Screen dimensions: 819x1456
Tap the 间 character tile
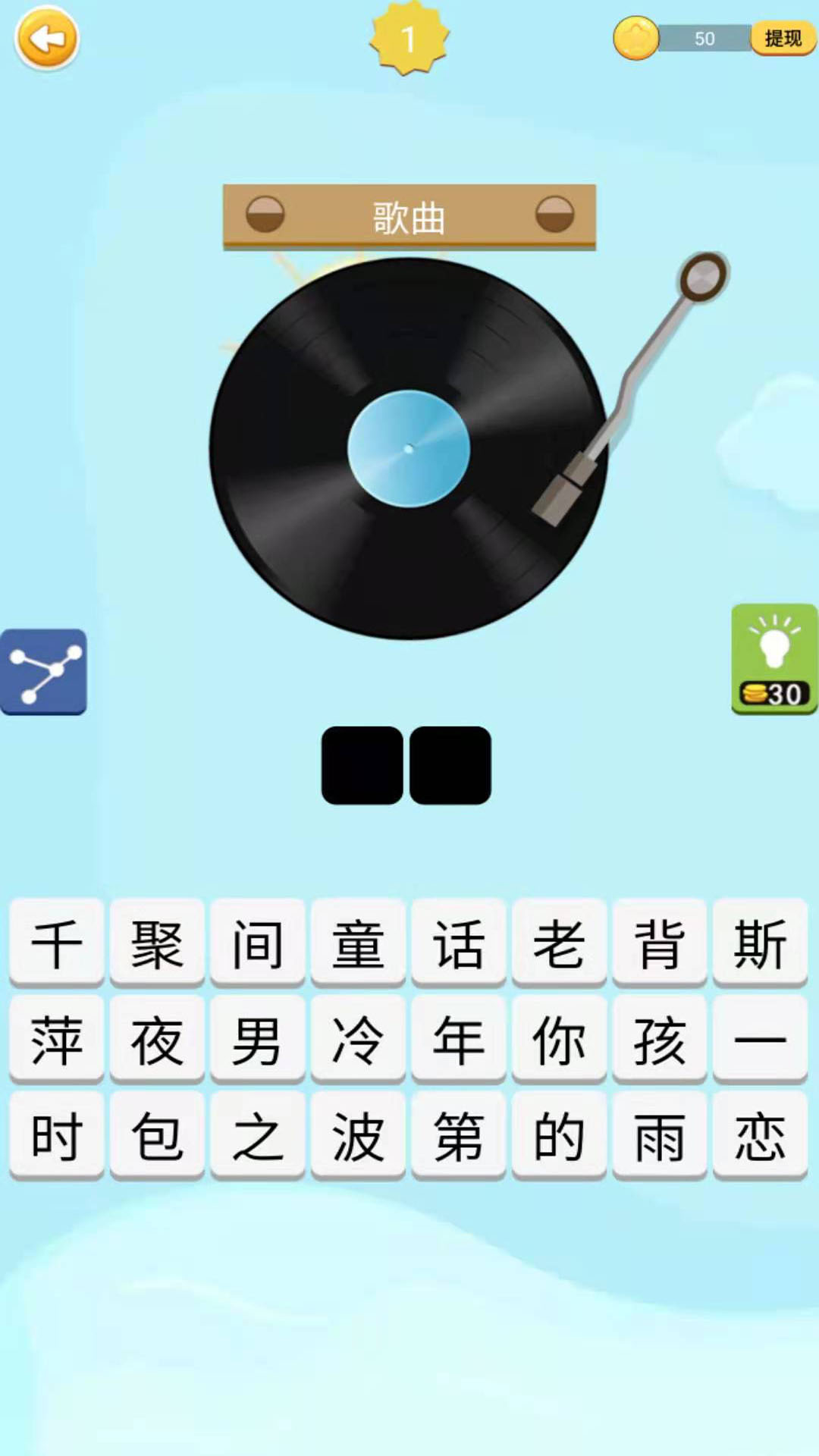tap(258, 943)
